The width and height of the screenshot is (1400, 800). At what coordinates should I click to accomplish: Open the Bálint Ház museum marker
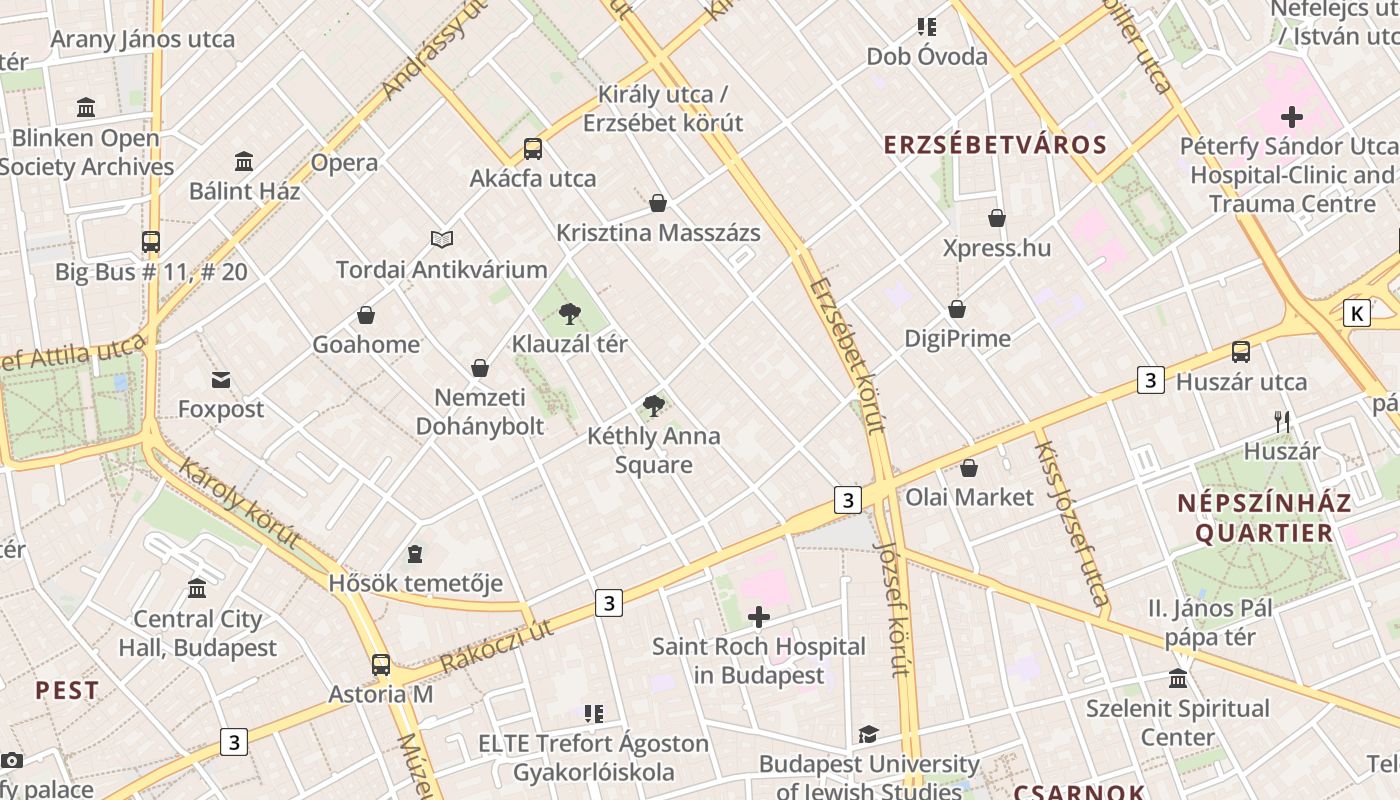[244, 161]
